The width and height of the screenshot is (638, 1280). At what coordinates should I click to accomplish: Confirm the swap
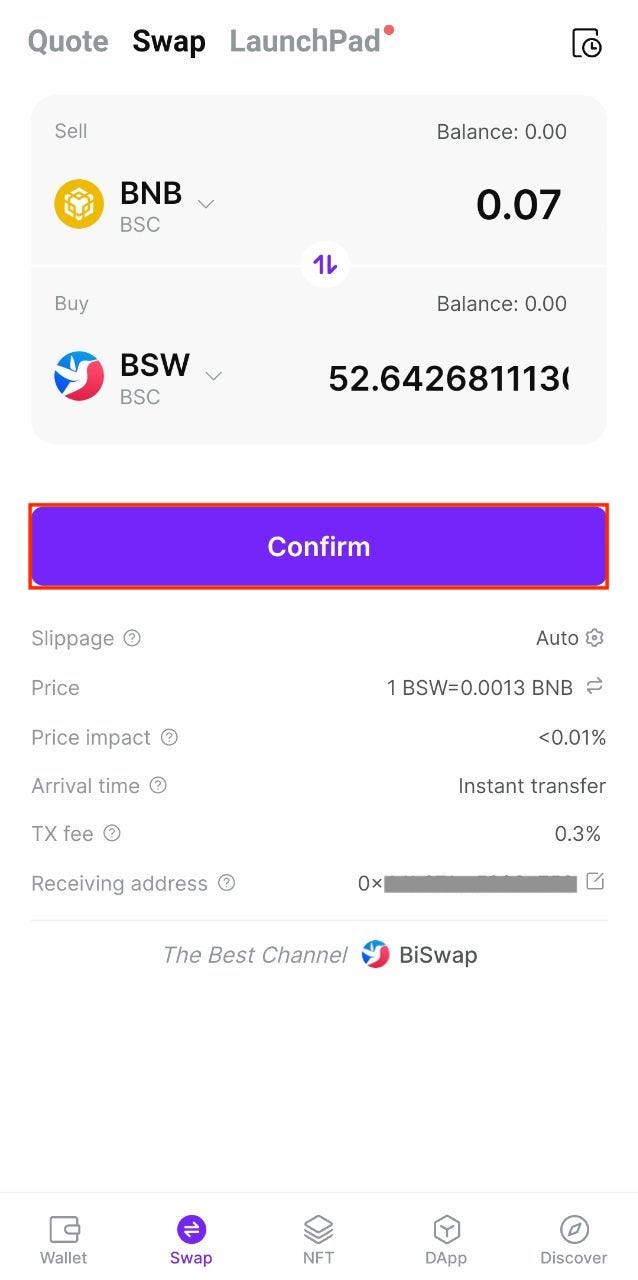pyautogui.click(x=319, y=546)
